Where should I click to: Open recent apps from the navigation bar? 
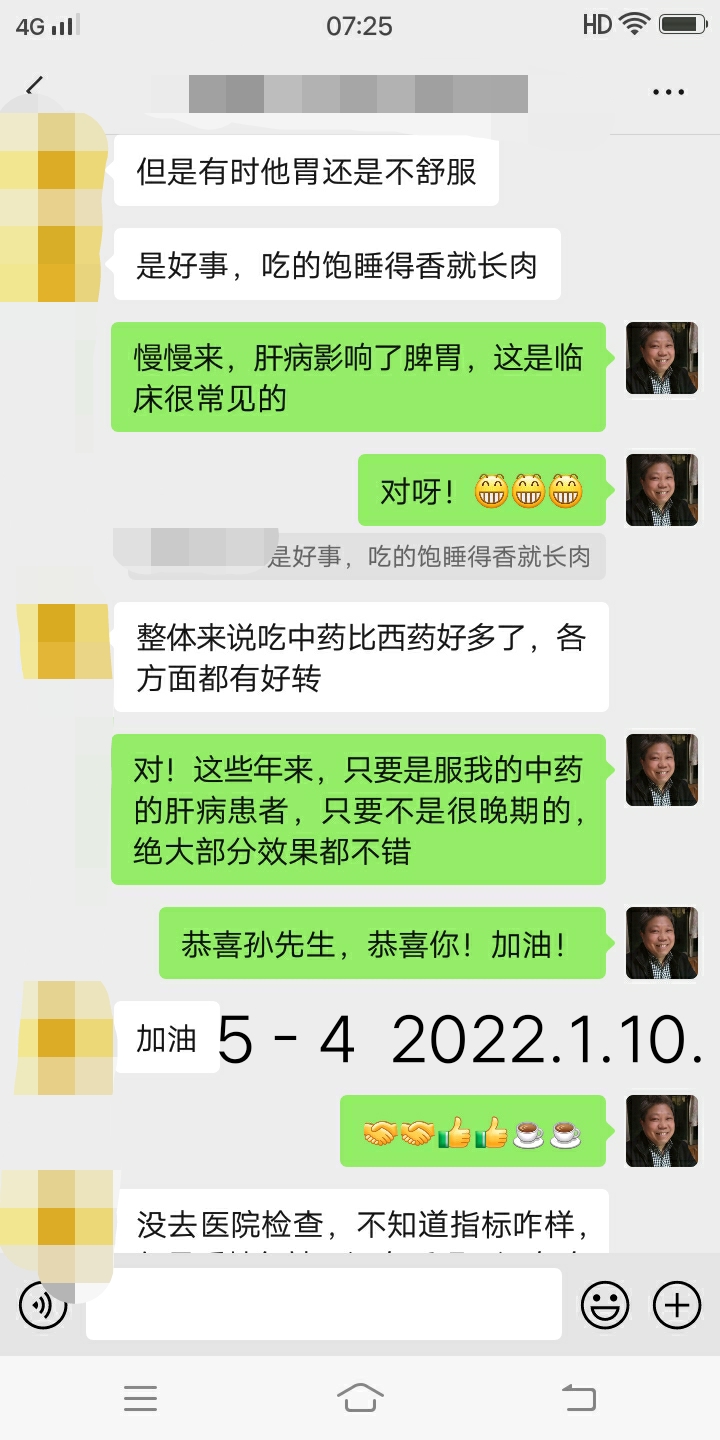pyautogui.click(x=140, y=1397)
